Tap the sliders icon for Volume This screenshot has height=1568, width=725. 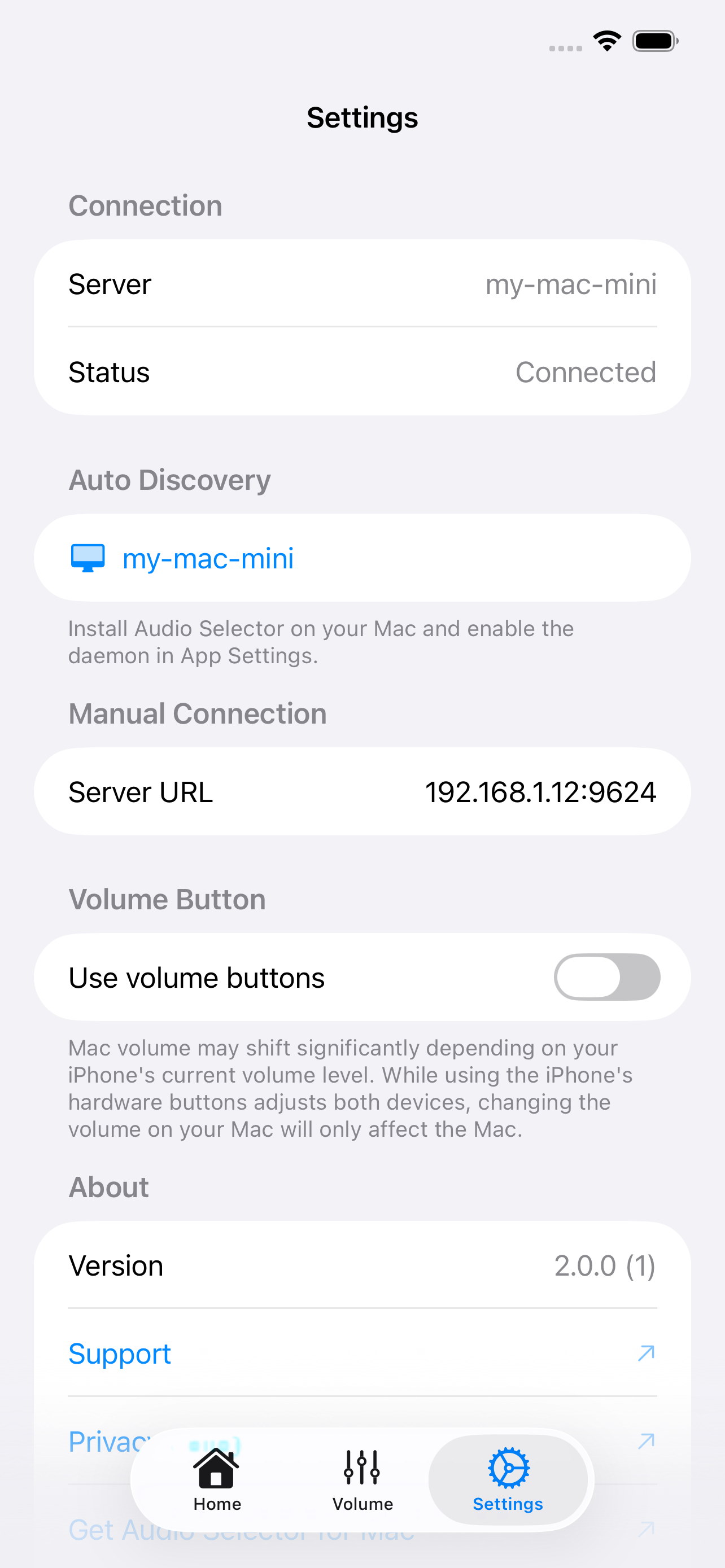coord(362,1467)
